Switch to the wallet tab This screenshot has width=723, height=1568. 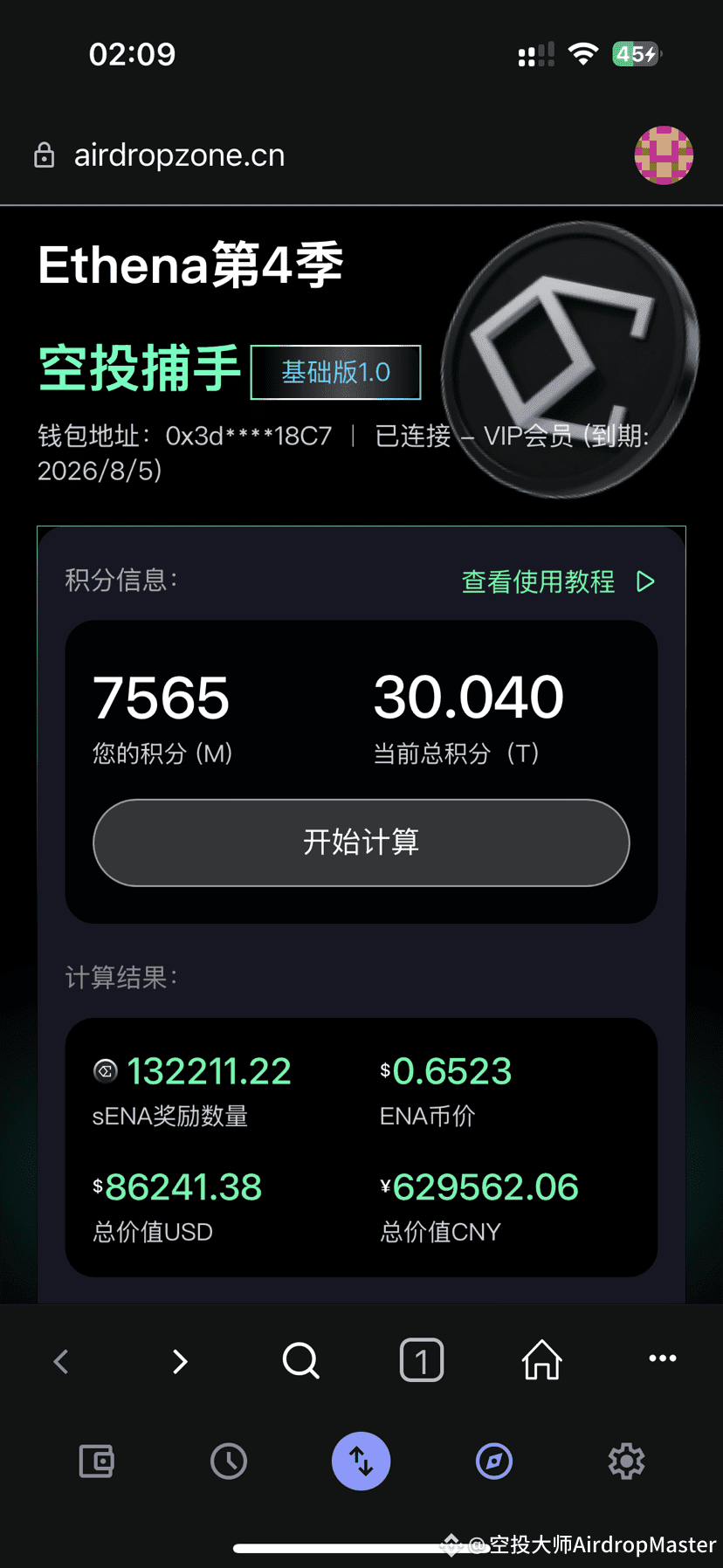click(x=96, y=1461)
